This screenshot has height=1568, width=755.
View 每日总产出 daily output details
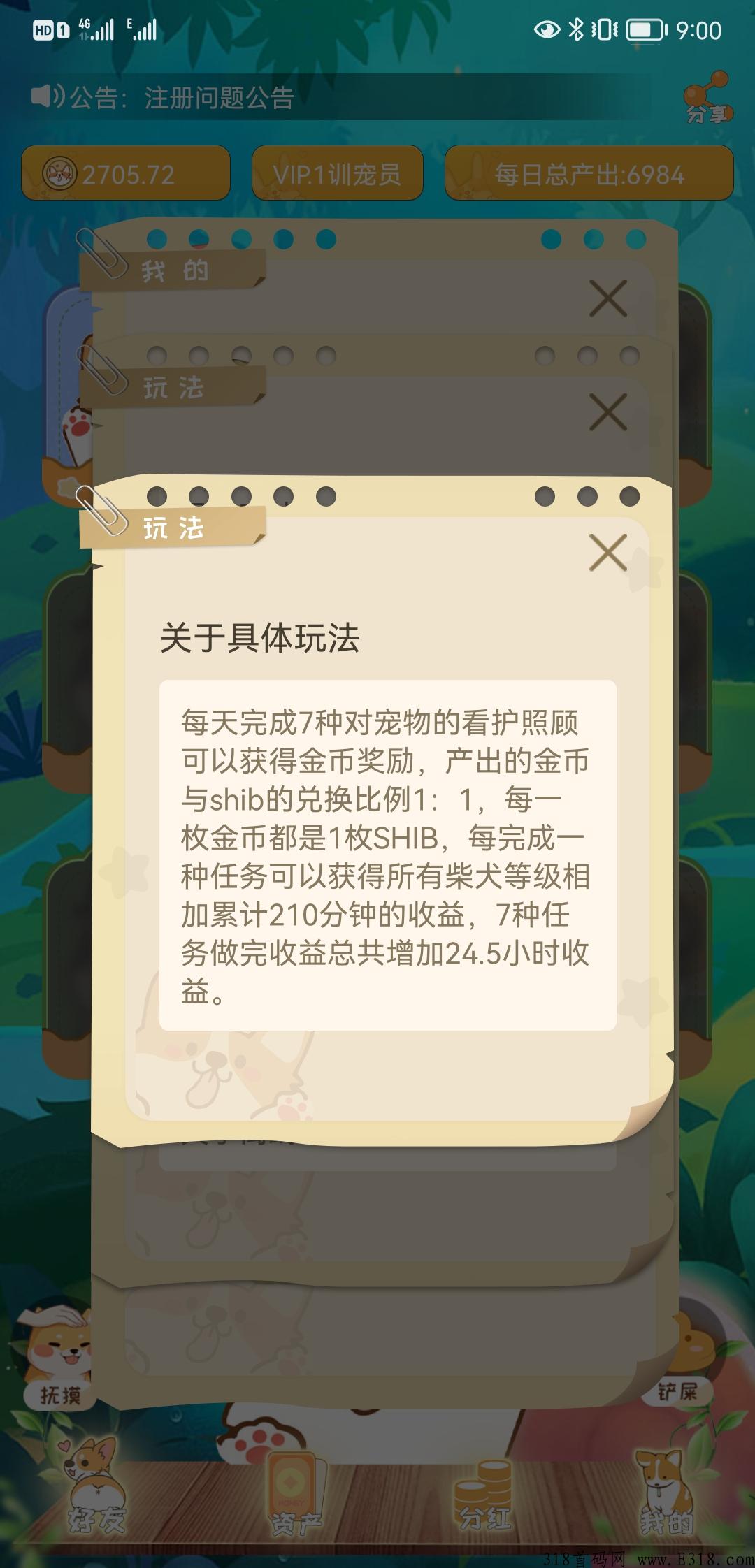pyautogui.click(x=589, y=173)
